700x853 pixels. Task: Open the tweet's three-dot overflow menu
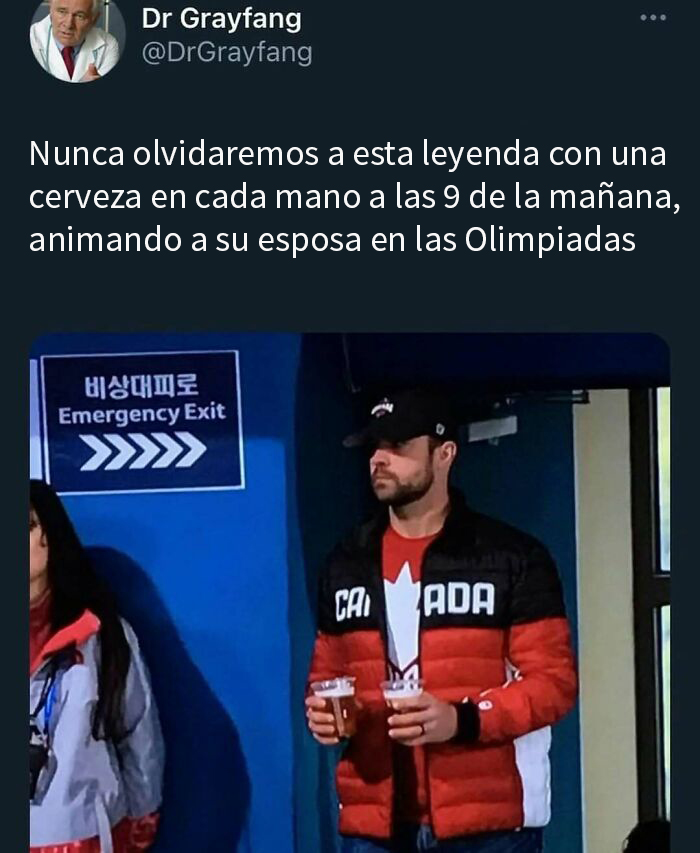point(652,18)
